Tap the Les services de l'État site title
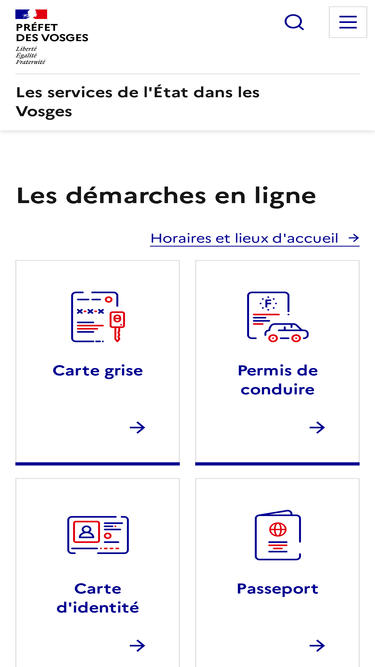This screenshot has height=667, width=375. click(x=138, y=102)
